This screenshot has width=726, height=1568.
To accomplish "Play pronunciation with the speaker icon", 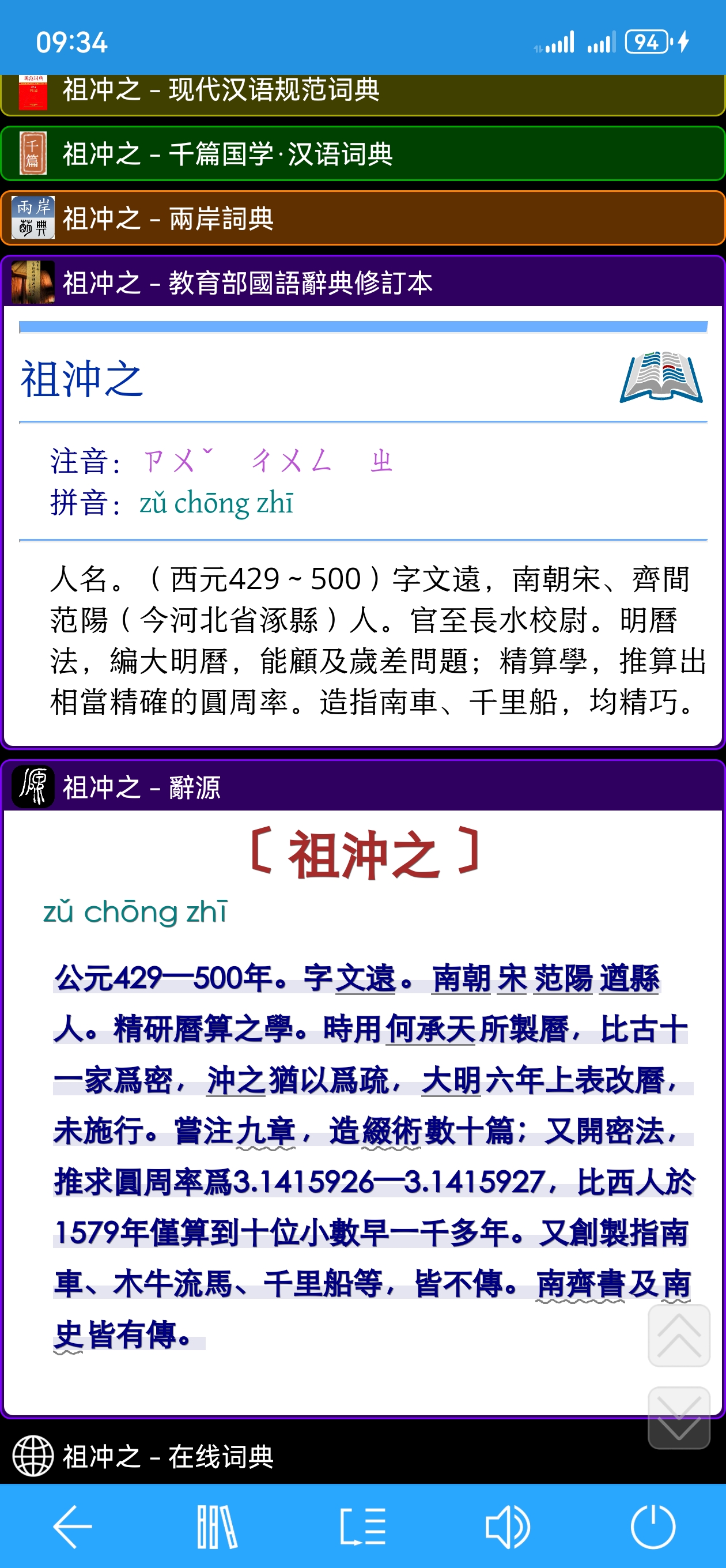I will coord(508,1526).
